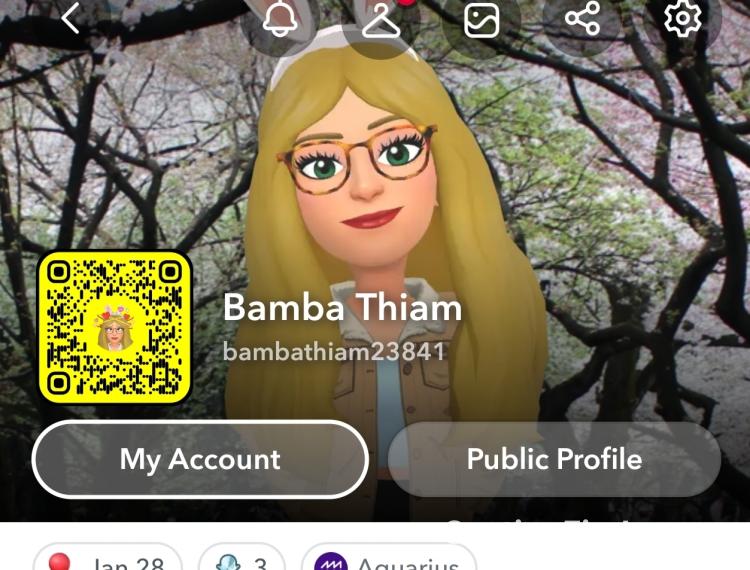The image size is (750, 570).
Task: View the Public Profile
Action: 554,459
